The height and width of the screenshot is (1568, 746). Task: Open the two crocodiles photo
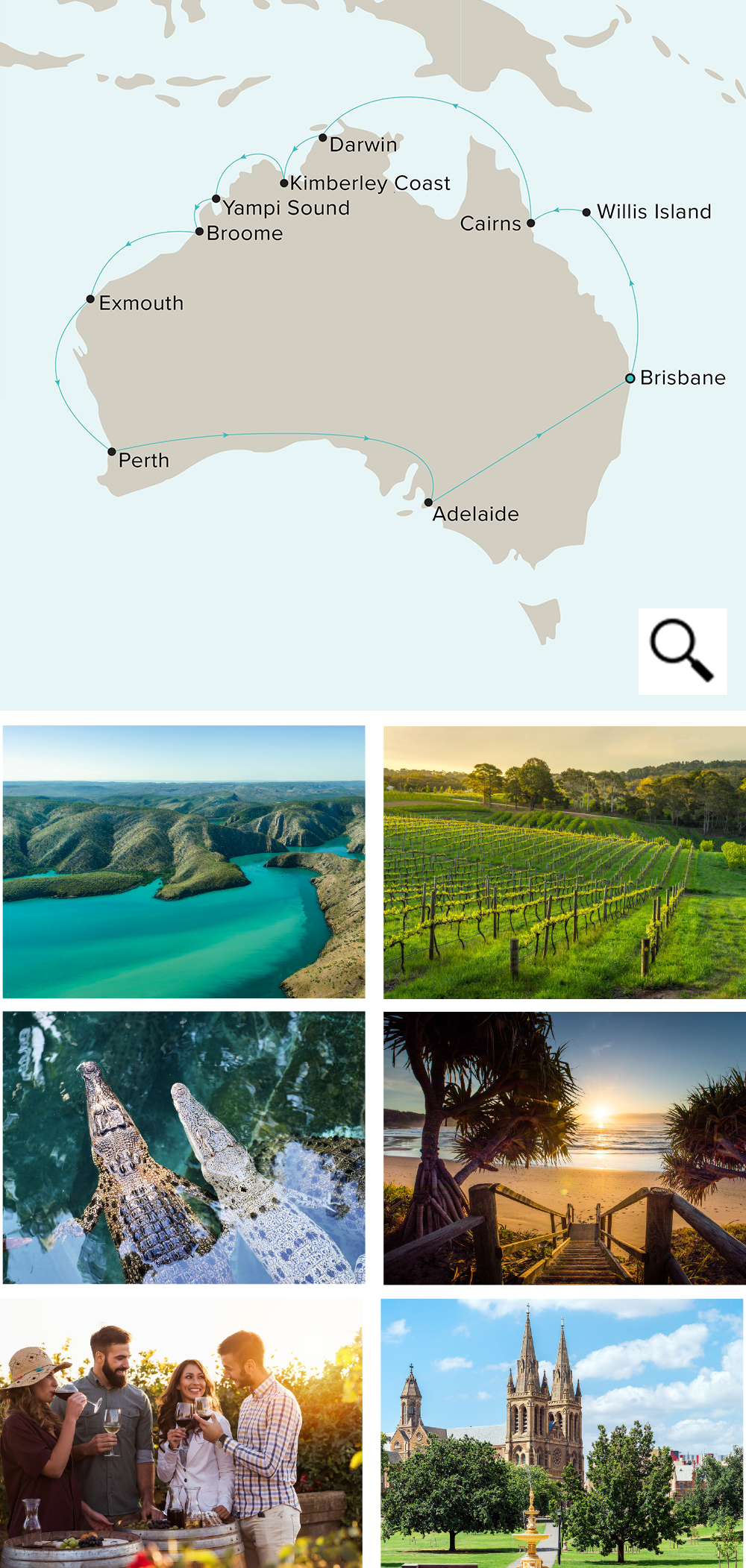tap(184, 1147)
